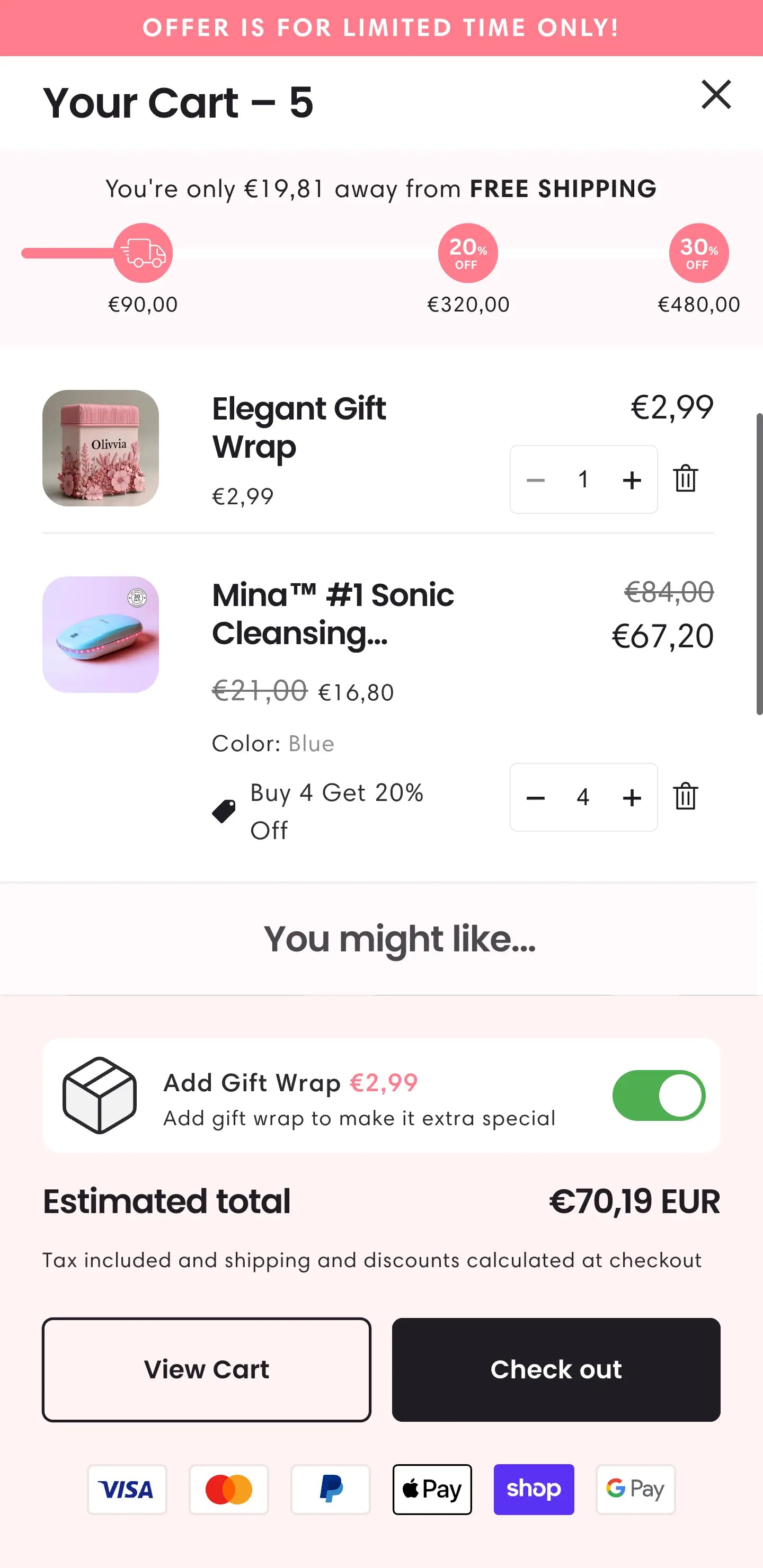The height and width of the screenshot is (1568, 763).
Task: Proceed to Check out
Action: [x=556, y=1369]
